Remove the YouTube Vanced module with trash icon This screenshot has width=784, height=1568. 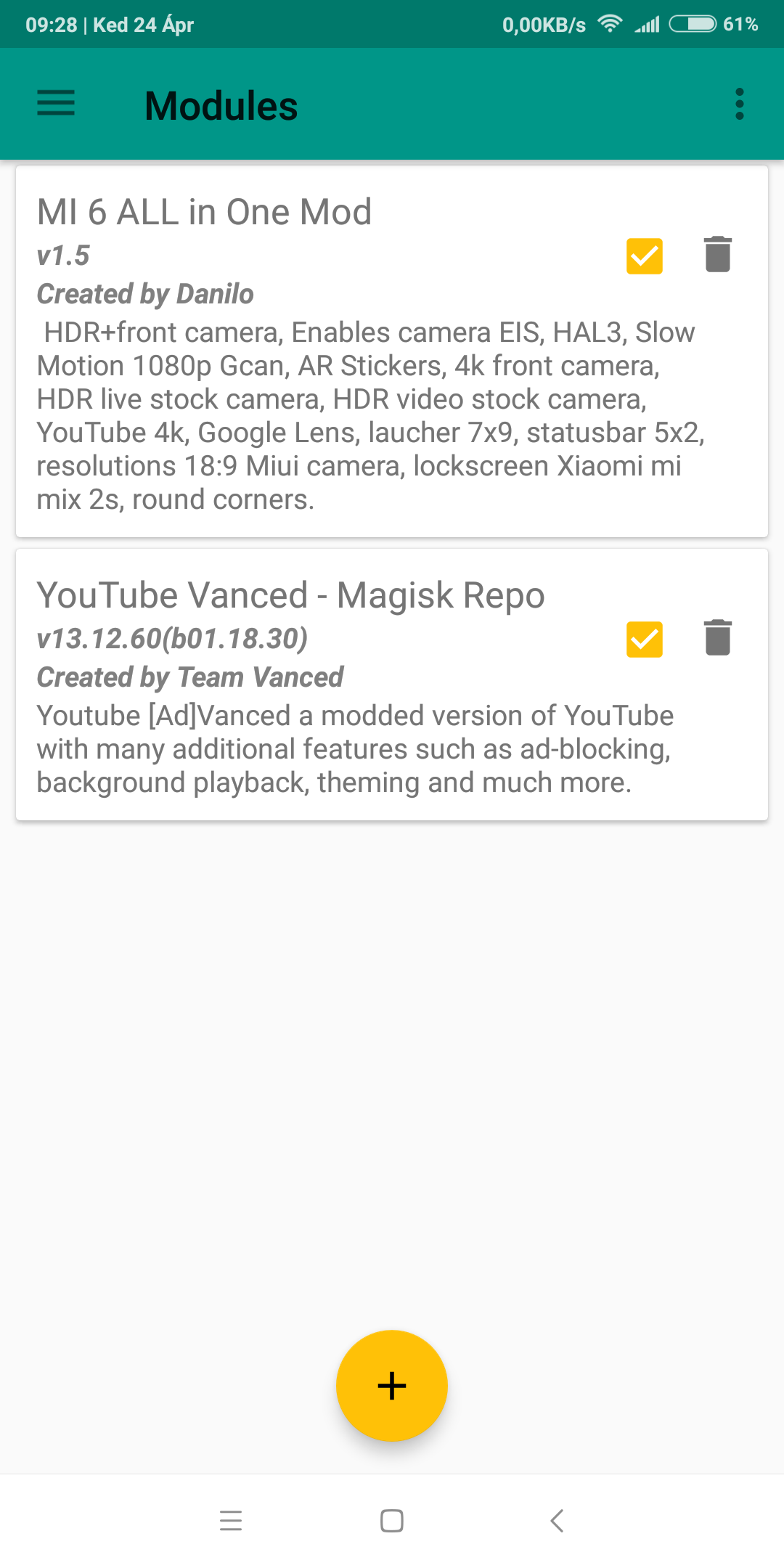(x=717, y=638)
